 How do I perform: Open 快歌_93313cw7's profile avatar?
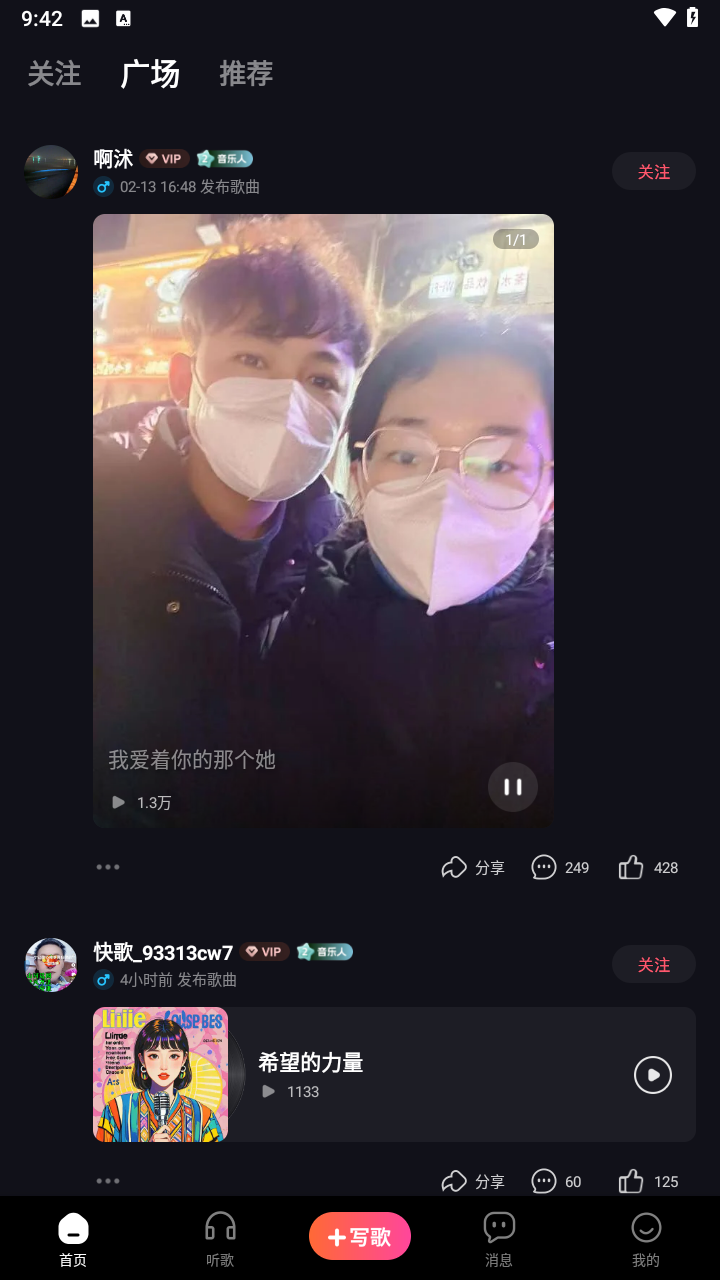pos(51,965)
